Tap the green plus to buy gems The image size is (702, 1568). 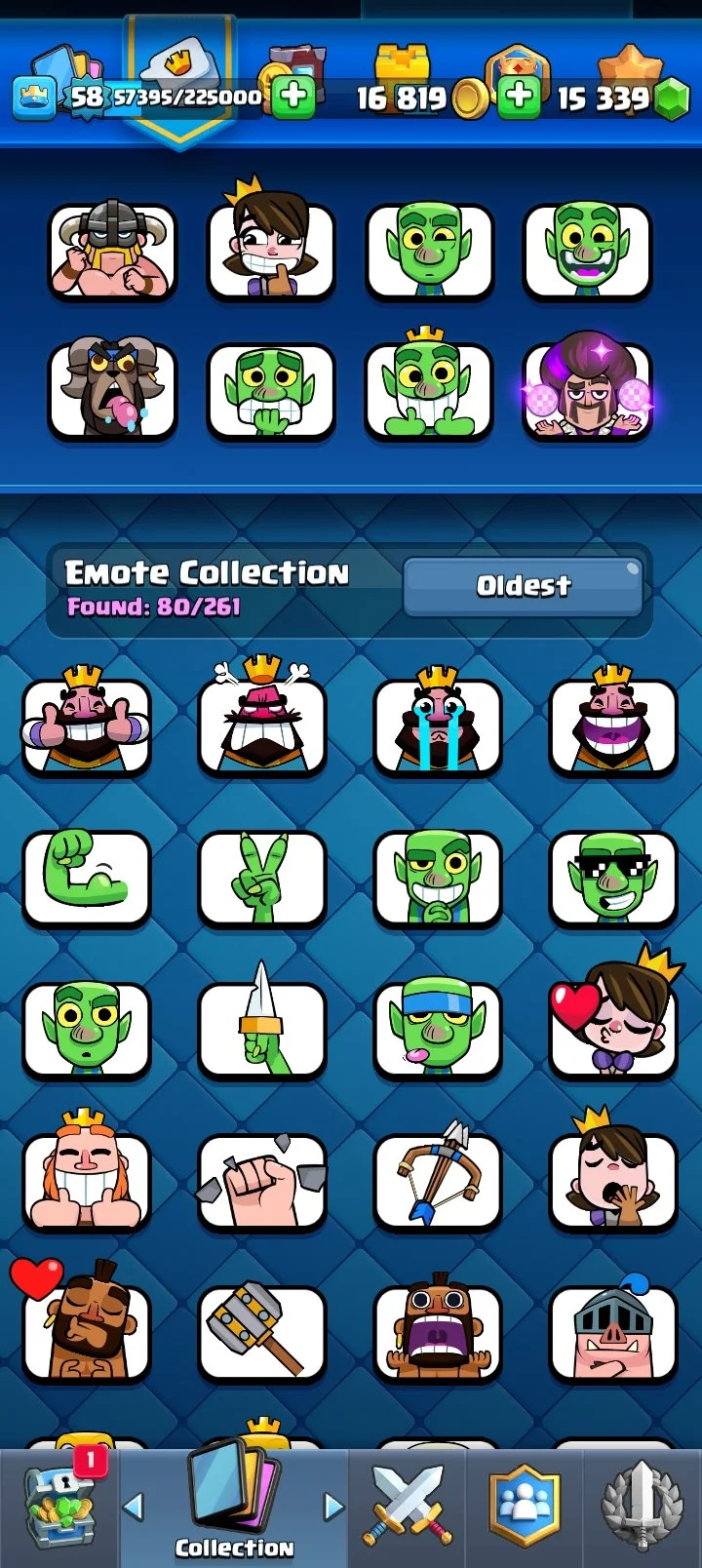tap(519, 96)
